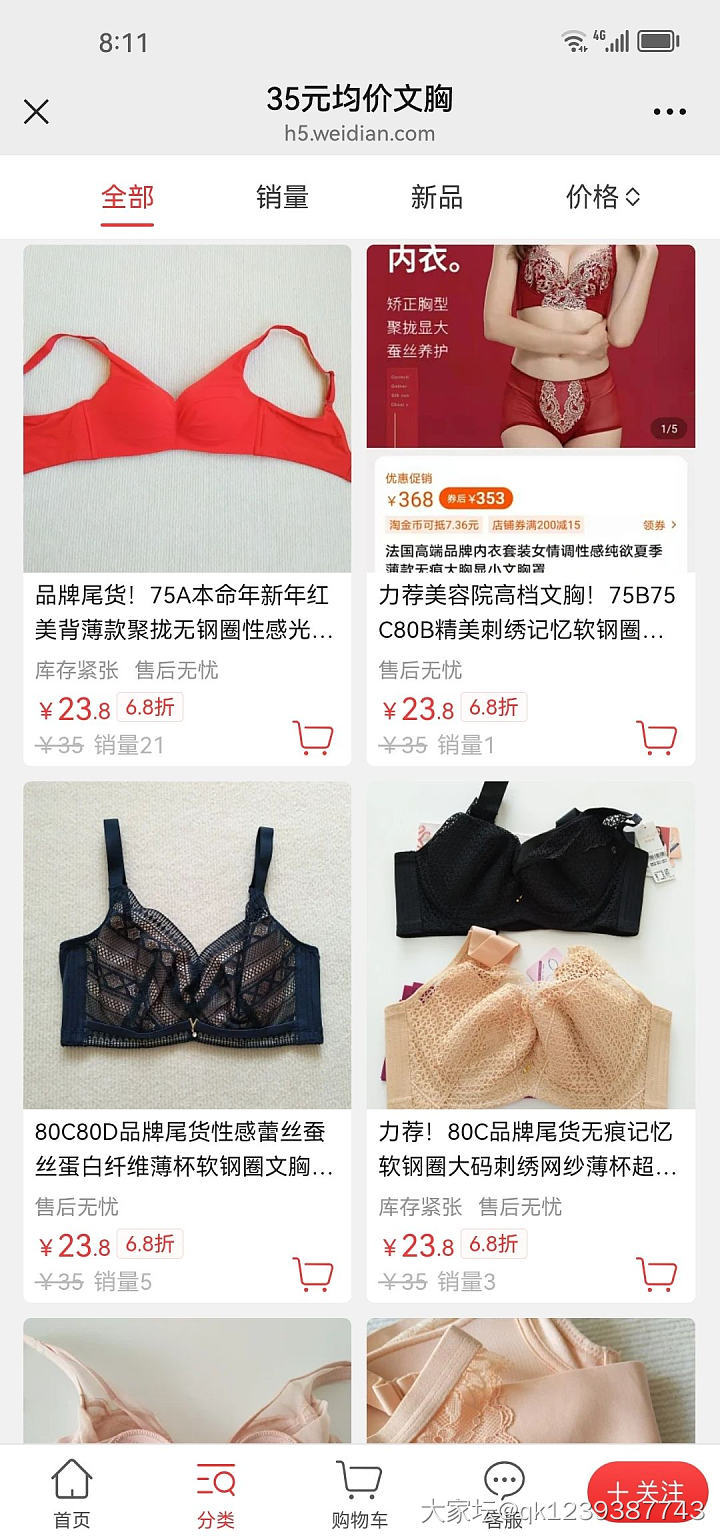This screenshot has width=720, height=1540.
Task: Switch to the 销量 sales tab
Action: click(x=281, y=197)
